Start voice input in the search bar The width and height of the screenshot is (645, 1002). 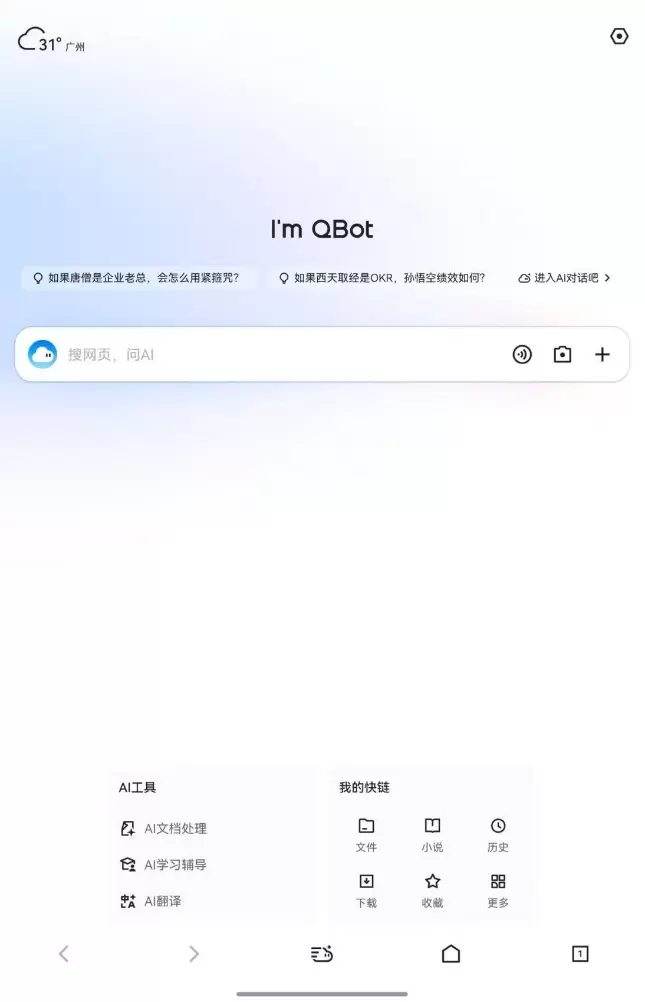[x=522, y=354]
